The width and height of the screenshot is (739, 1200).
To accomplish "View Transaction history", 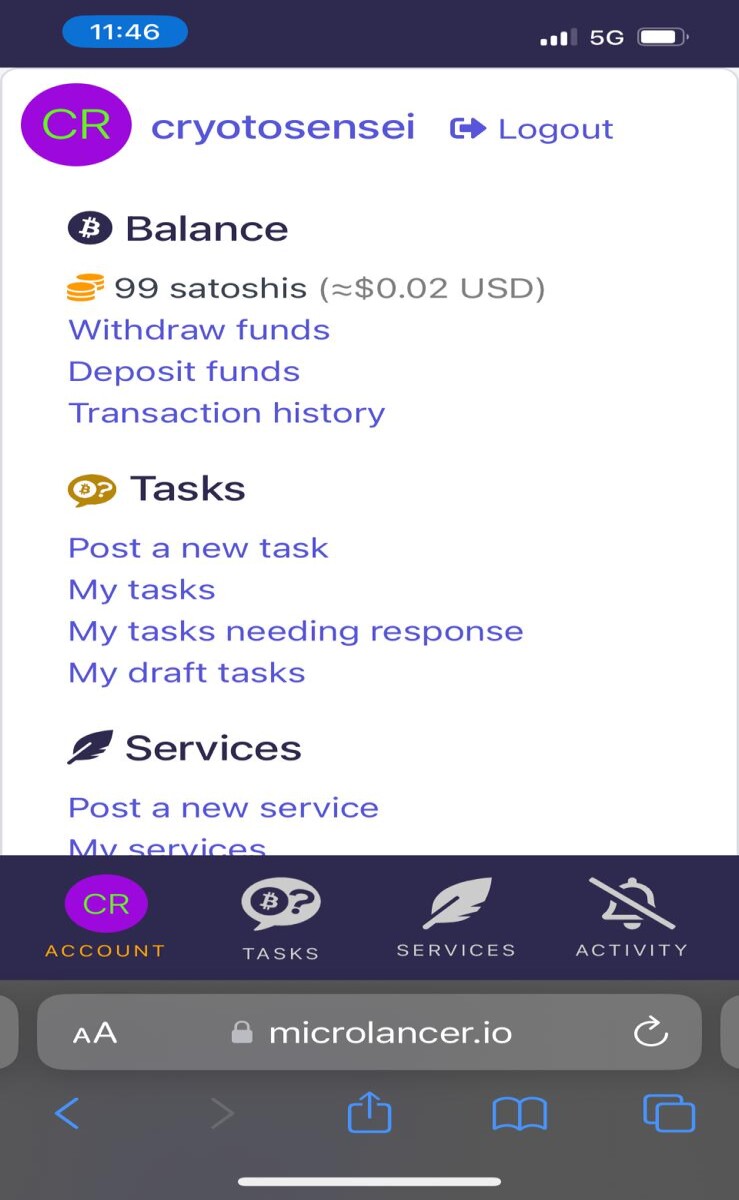I will pyautogui.click(x=226, y=413).
